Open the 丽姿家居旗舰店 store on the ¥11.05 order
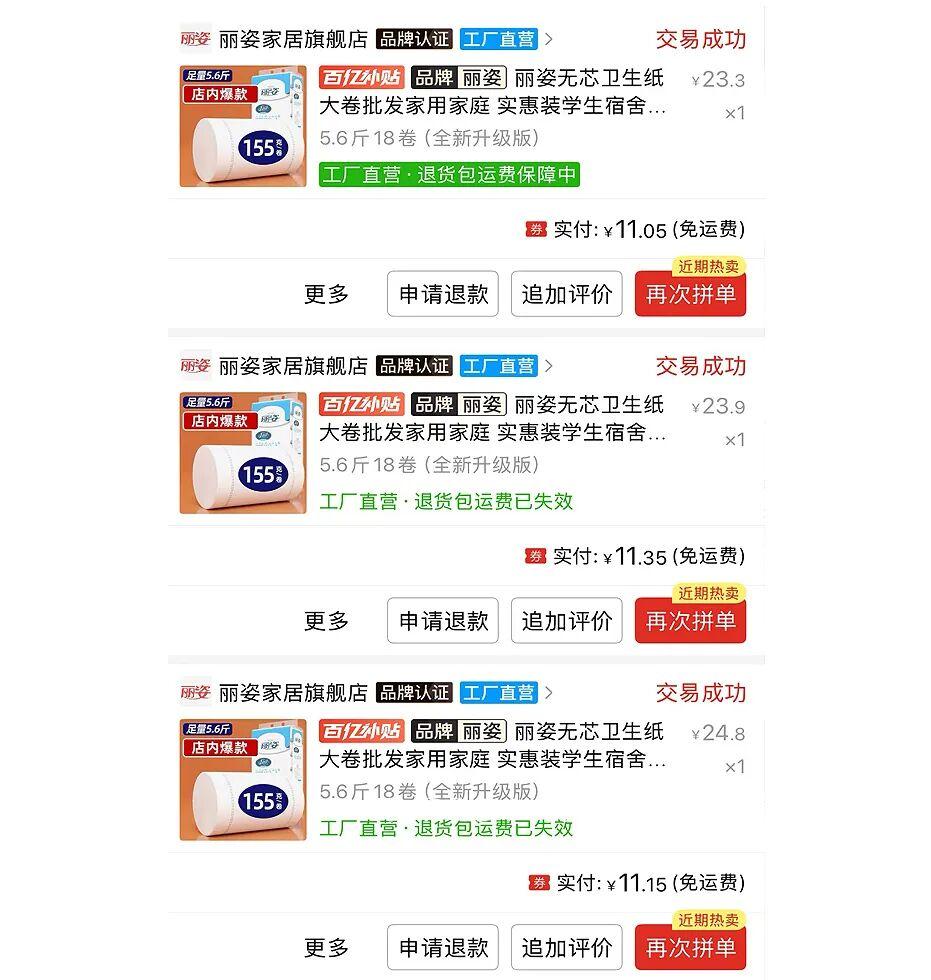The width and height of the screenshot is (931, 980). coord(293,40)
